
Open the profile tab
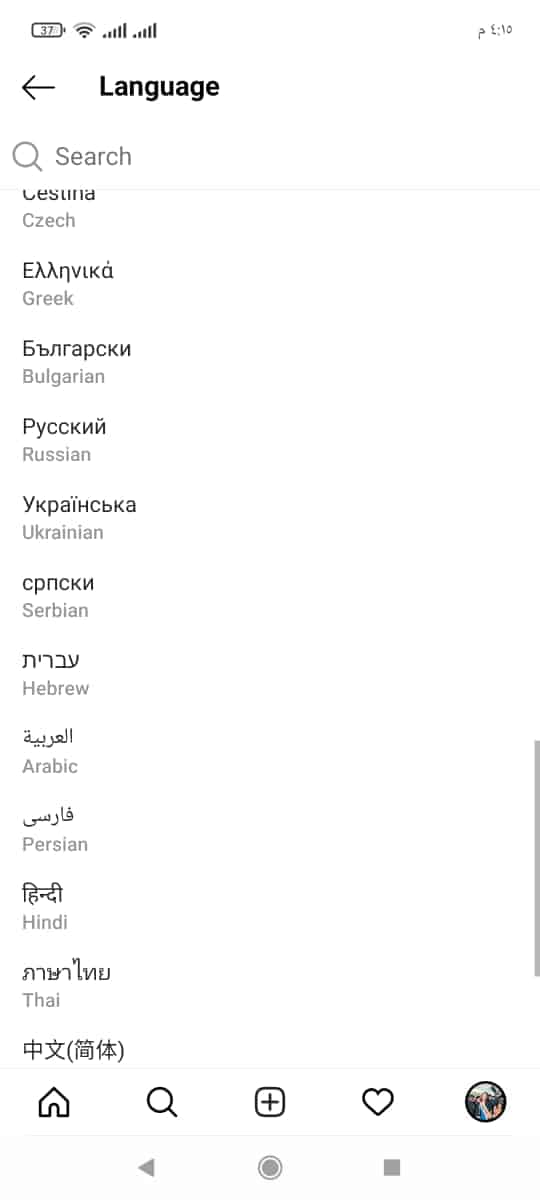coord(486,1102)
